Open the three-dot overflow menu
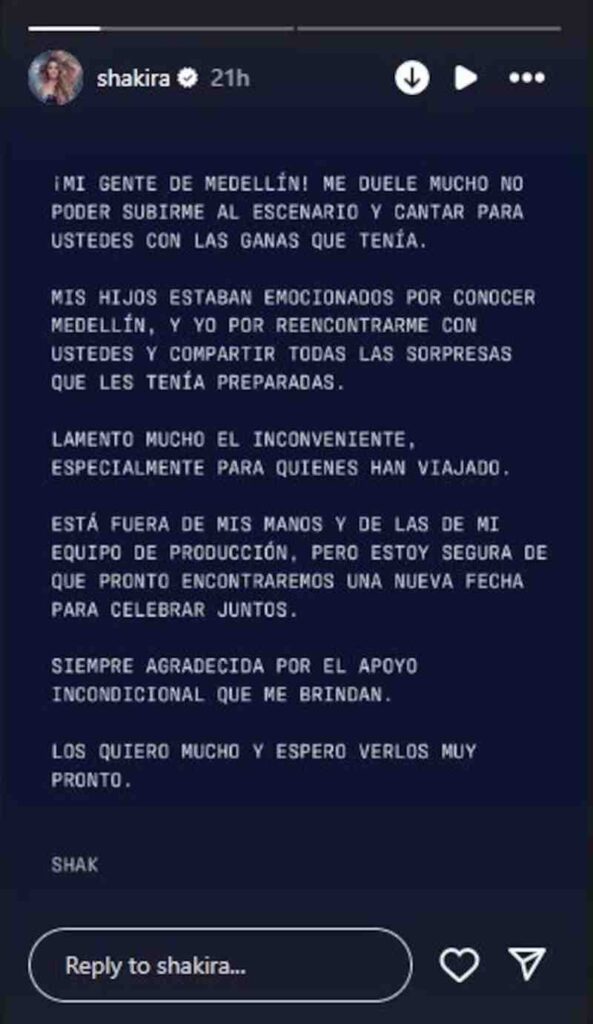This screenshot has width=593, height=1024. point(527,78)
